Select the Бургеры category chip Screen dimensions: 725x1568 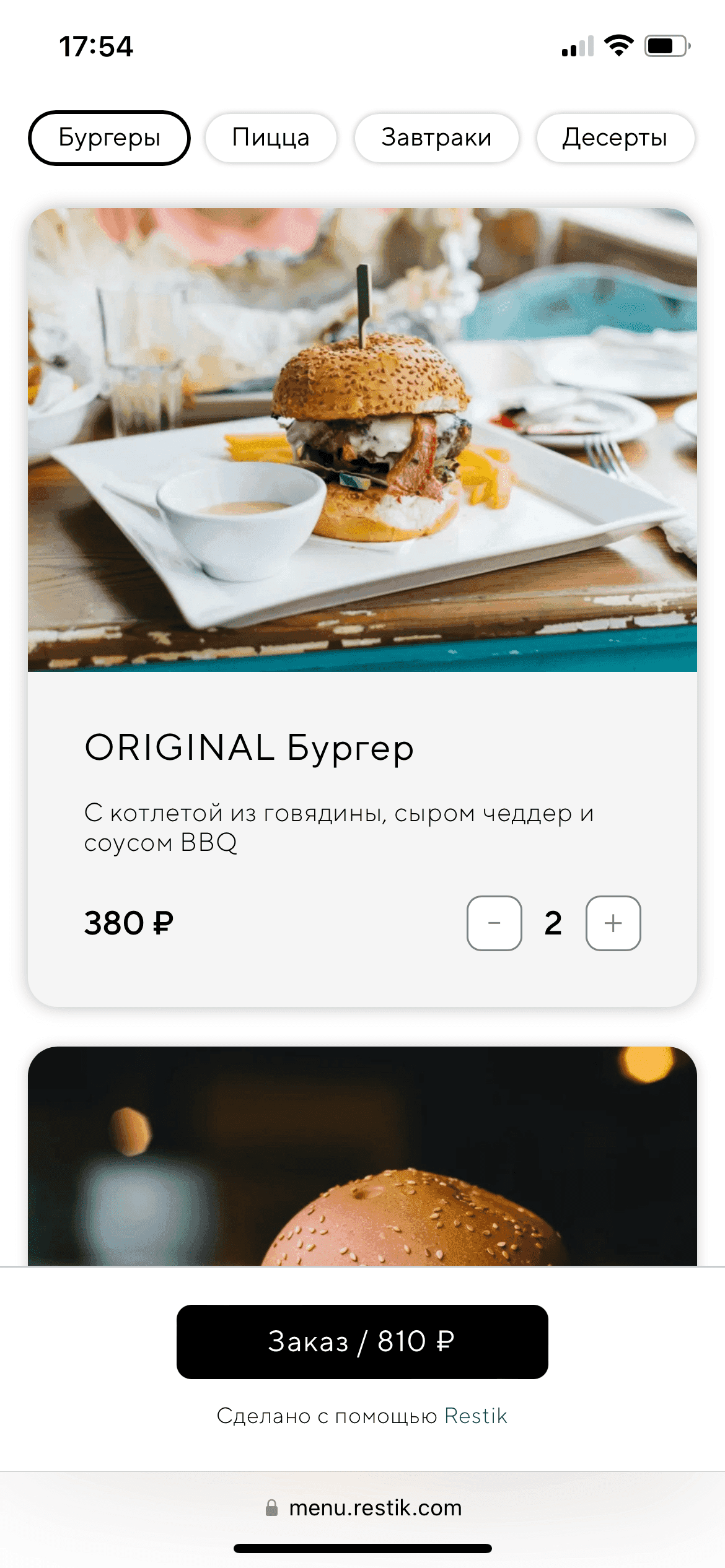109,137
